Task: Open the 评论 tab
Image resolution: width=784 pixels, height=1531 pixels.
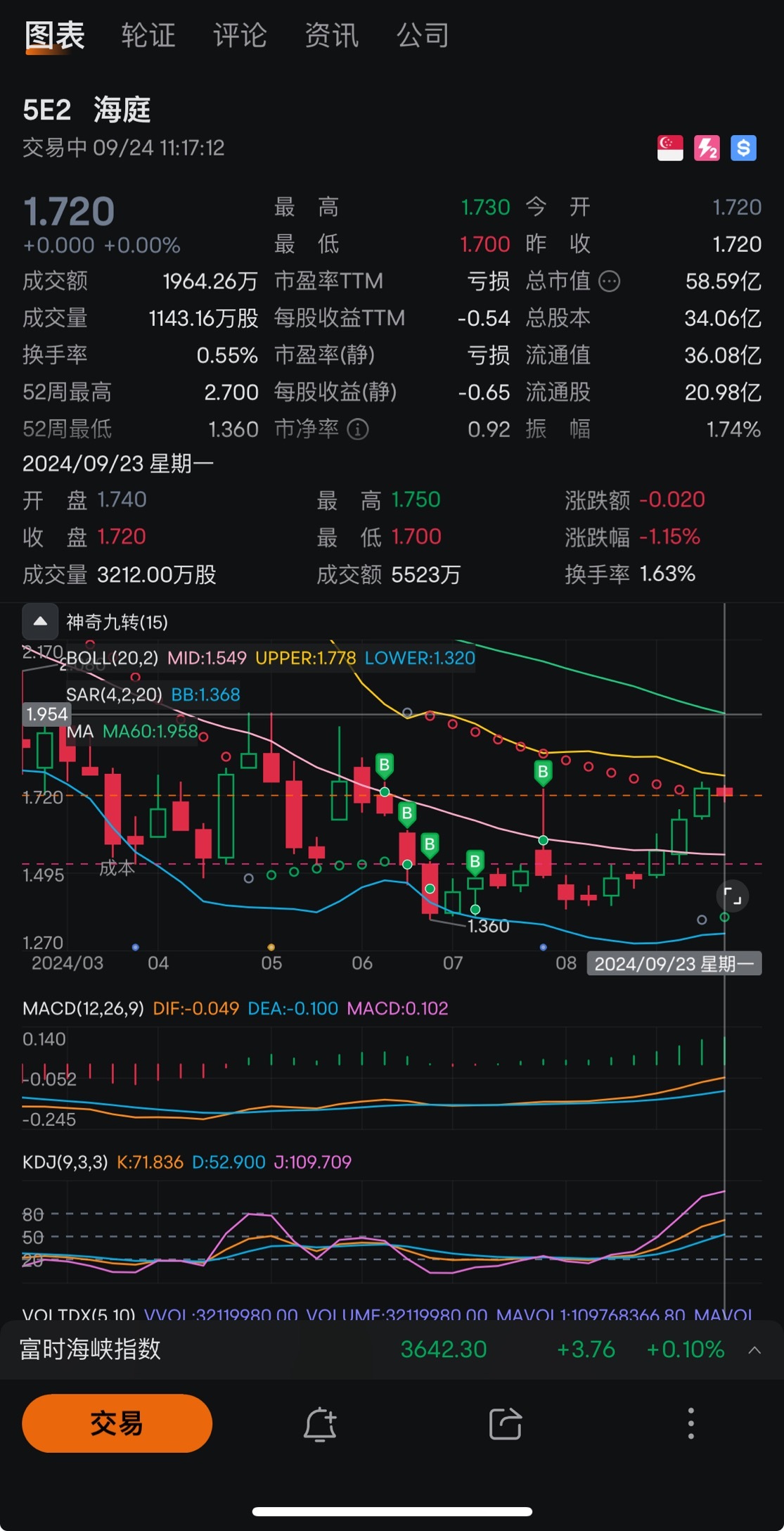Action: pos(240,35)
